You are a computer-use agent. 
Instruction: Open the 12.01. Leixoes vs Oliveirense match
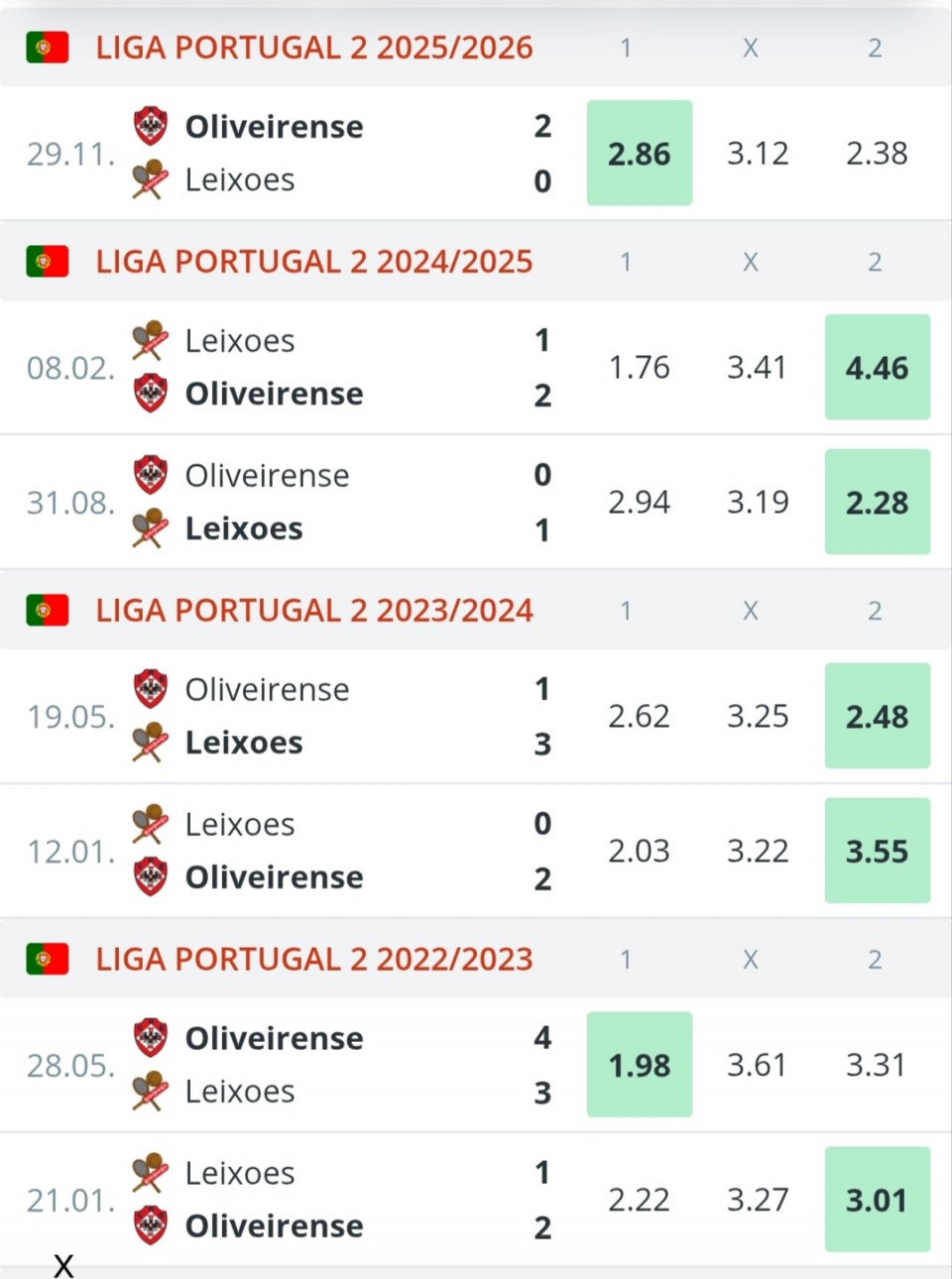[x=297, y=852]
